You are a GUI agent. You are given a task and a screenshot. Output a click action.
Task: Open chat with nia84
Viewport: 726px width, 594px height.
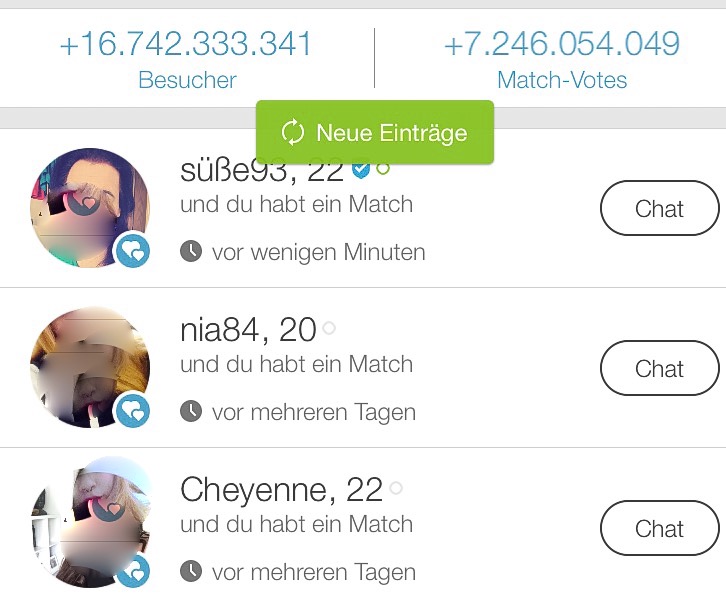[x=659, y=369]
